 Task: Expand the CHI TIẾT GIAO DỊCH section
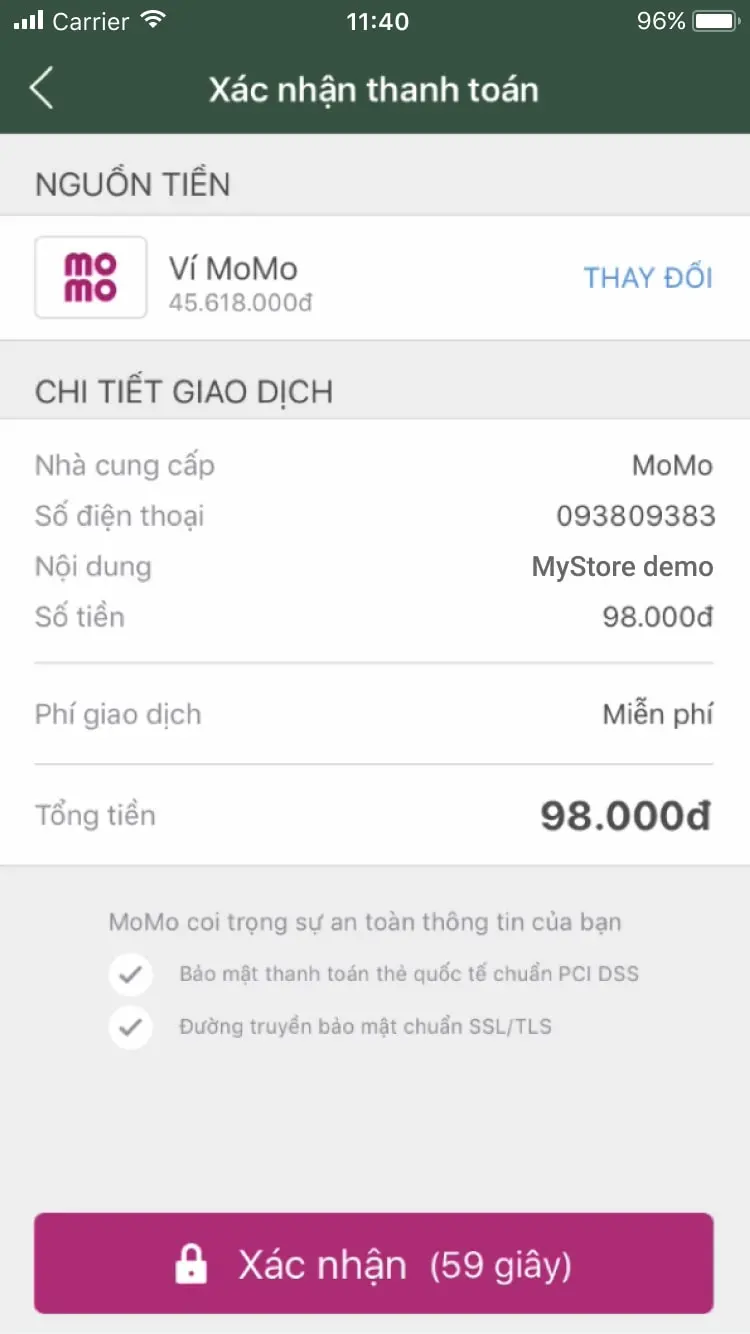[x=184, y=391]
